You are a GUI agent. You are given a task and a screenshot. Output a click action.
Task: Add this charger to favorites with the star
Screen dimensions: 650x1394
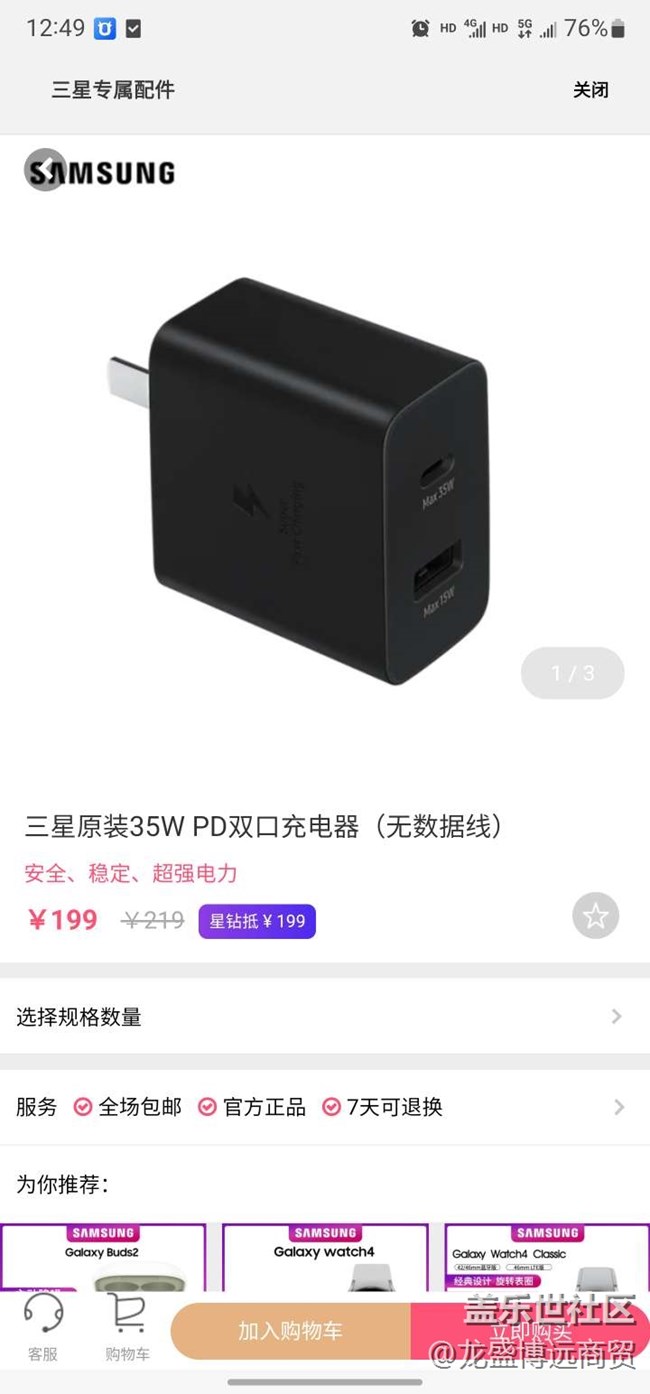pos(595,915)
